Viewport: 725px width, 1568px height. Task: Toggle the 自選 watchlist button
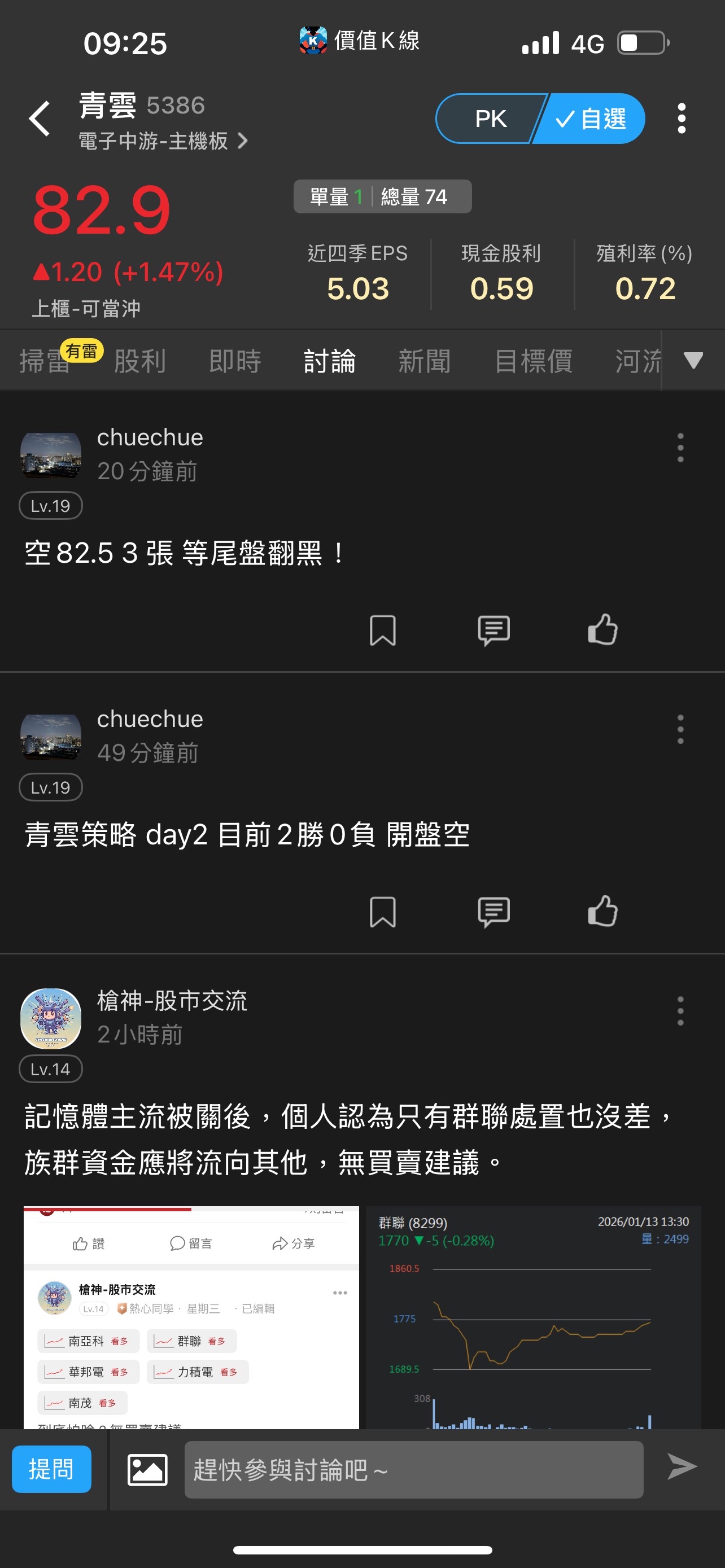592,119
